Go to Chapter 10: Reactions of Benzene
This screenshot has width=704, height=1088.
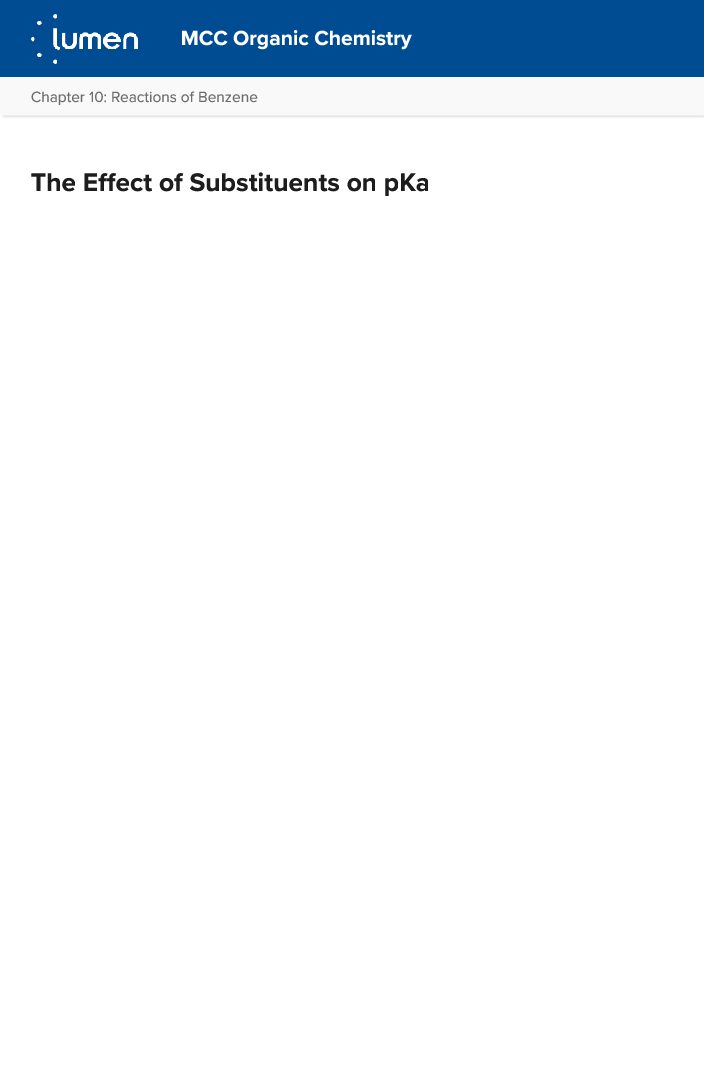pyautogui.click(x=144, y=97)
